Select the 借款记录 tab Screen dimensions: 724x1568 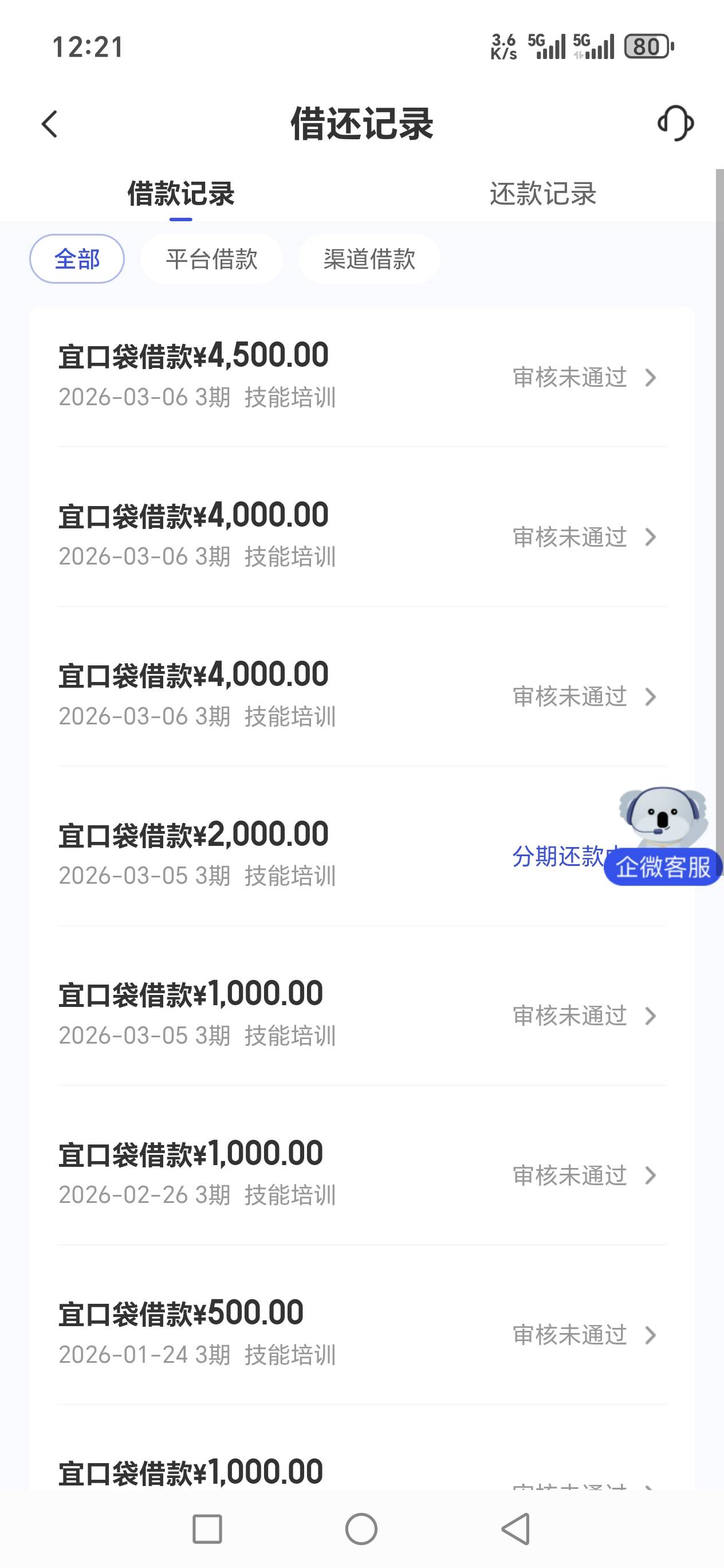pos(180,194)
